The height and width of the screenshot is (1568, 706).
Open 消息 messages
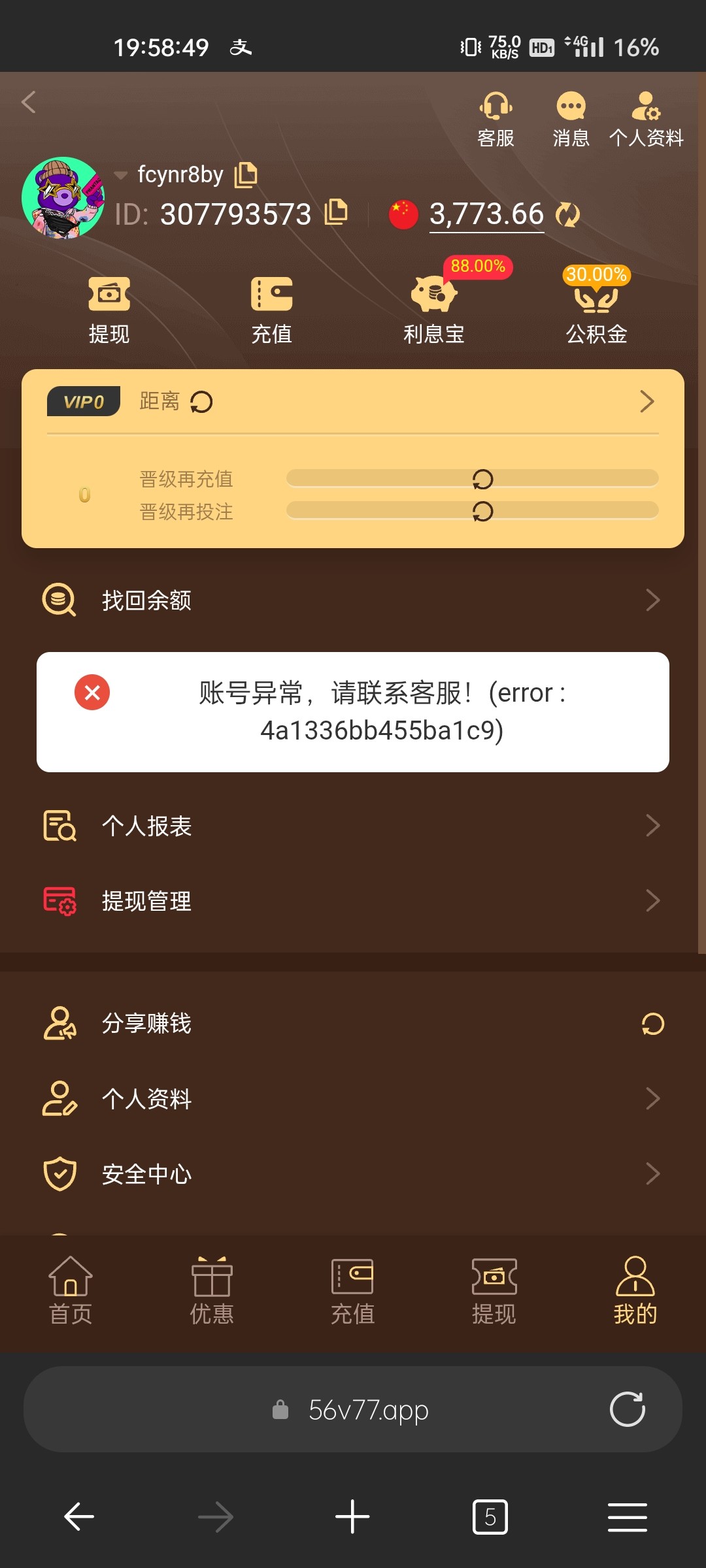[x=571, y=118]
